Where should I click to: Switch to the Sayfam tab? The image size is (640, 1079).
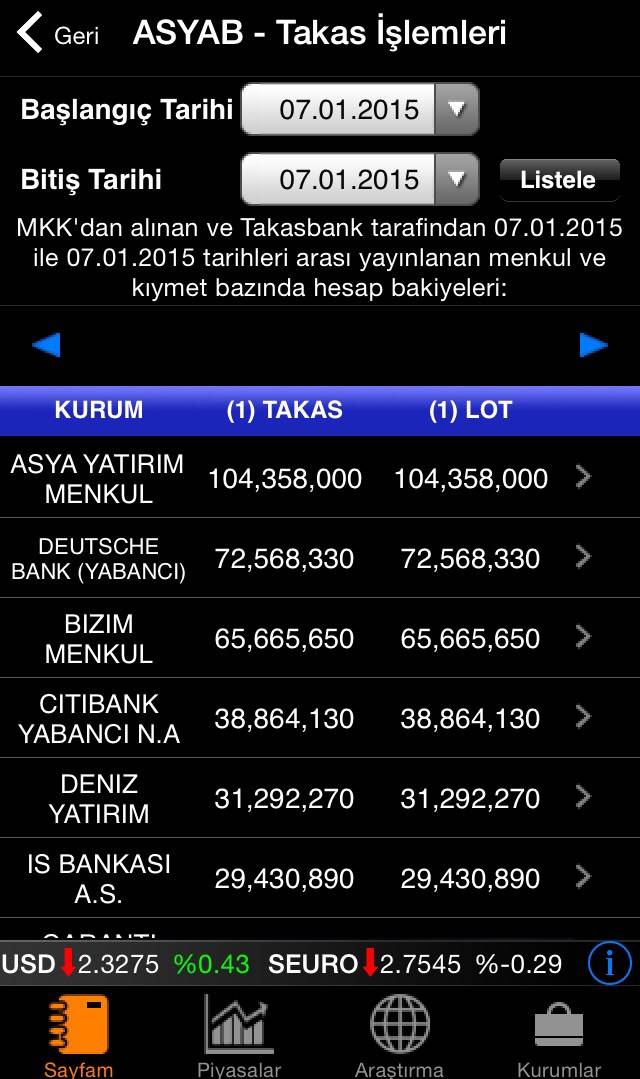(78, 1035)
